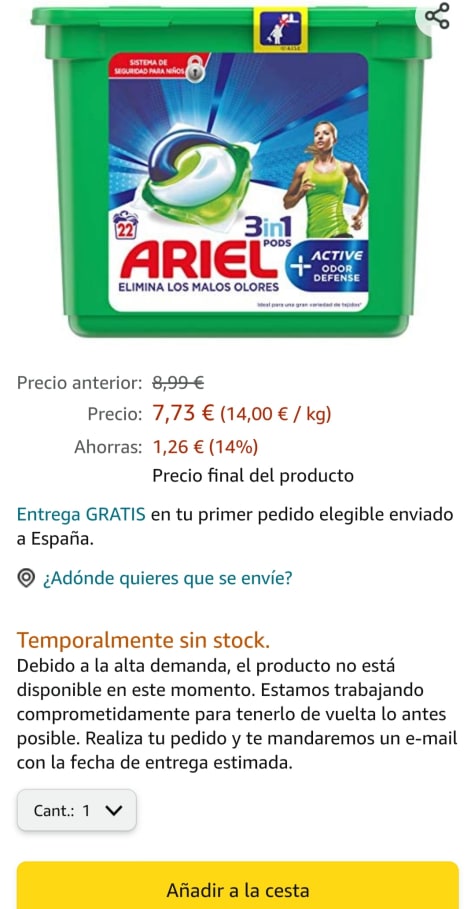
Task: Open the Ariel 3in1 Pods product image
Action: (237, 172)
